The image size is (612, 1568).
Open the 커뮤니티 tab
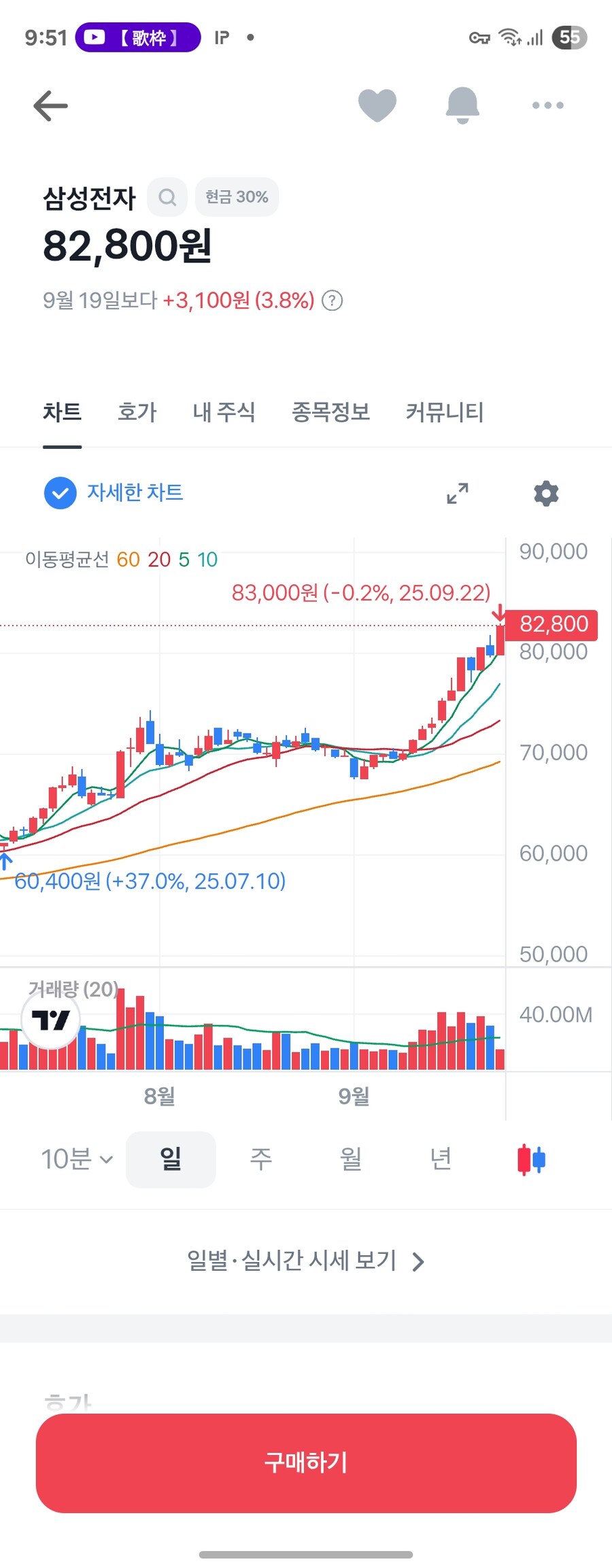pyautogui.click(x=443, y=412)
